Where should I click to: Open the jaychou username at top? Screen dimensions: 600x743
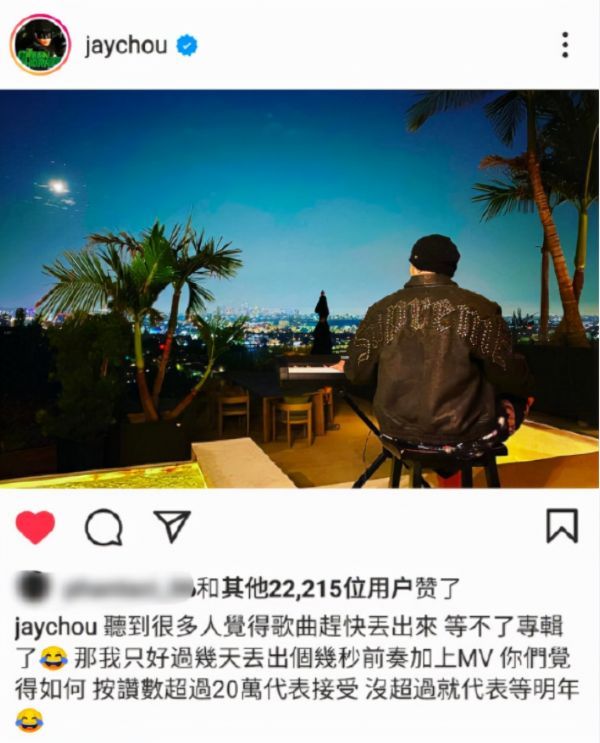(x=126, y=46)
